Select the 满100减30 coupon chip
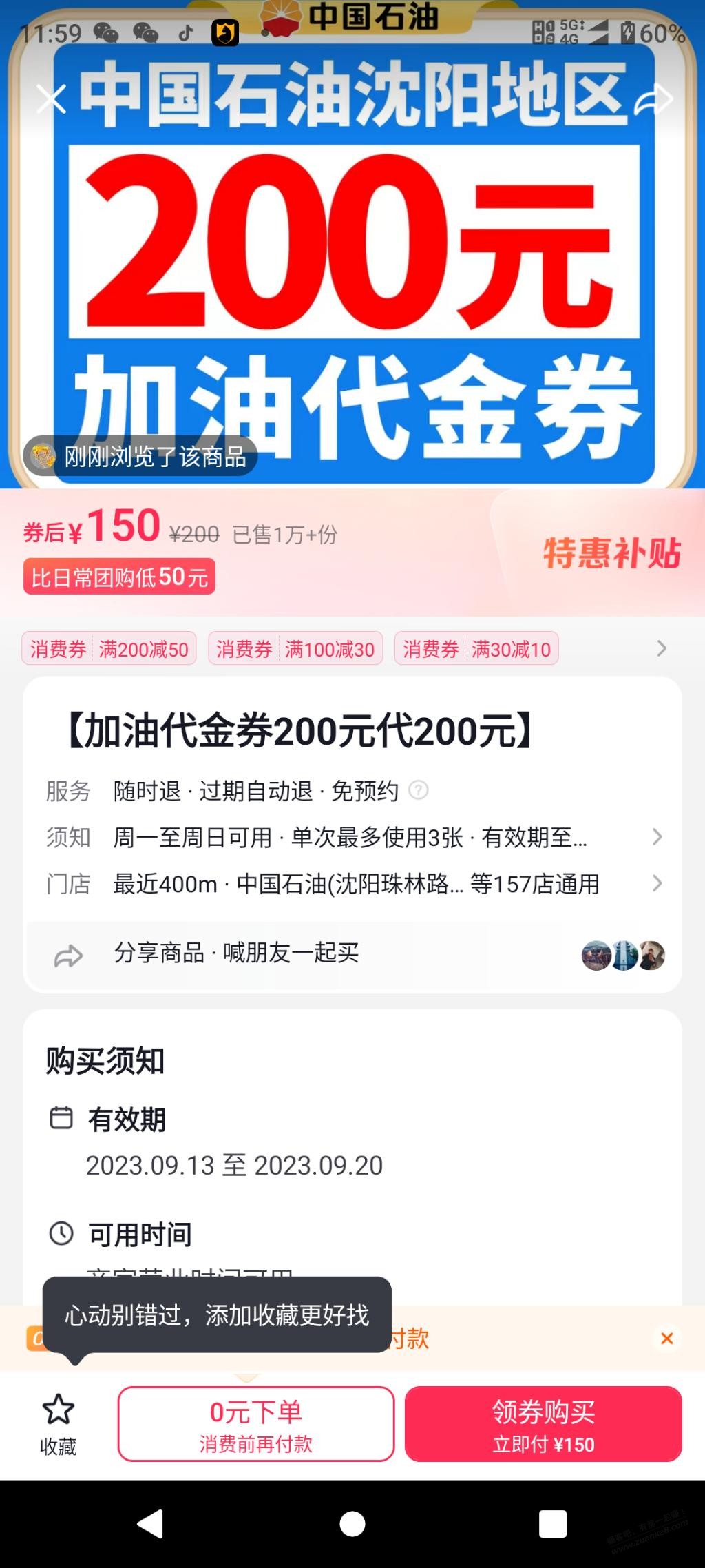The width and height of the screenshot is (705, 1568). [x=295, y=649]
